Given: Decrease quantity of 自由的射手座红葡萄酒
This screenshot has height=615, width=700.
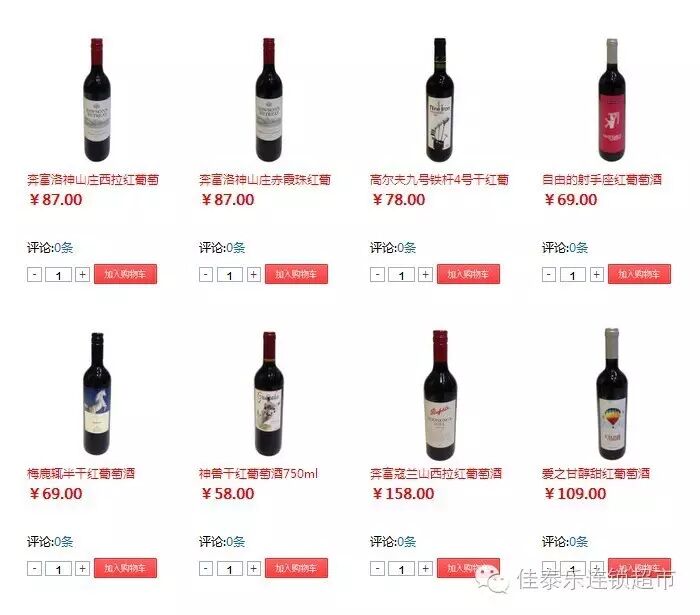Looking at the screenshot, I should (549, 274).
